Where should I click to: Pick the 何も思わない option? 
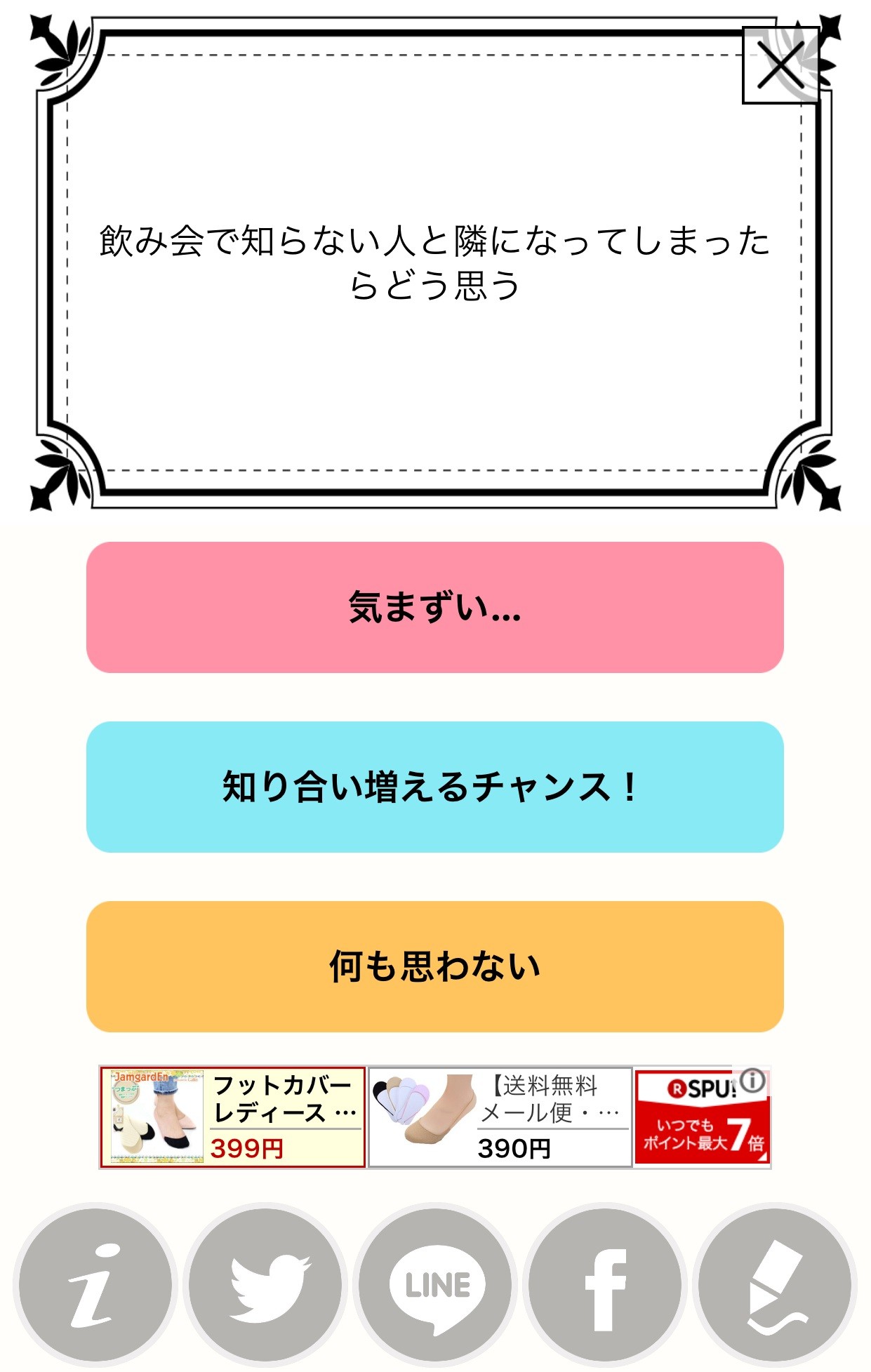[x=434, y=966]
